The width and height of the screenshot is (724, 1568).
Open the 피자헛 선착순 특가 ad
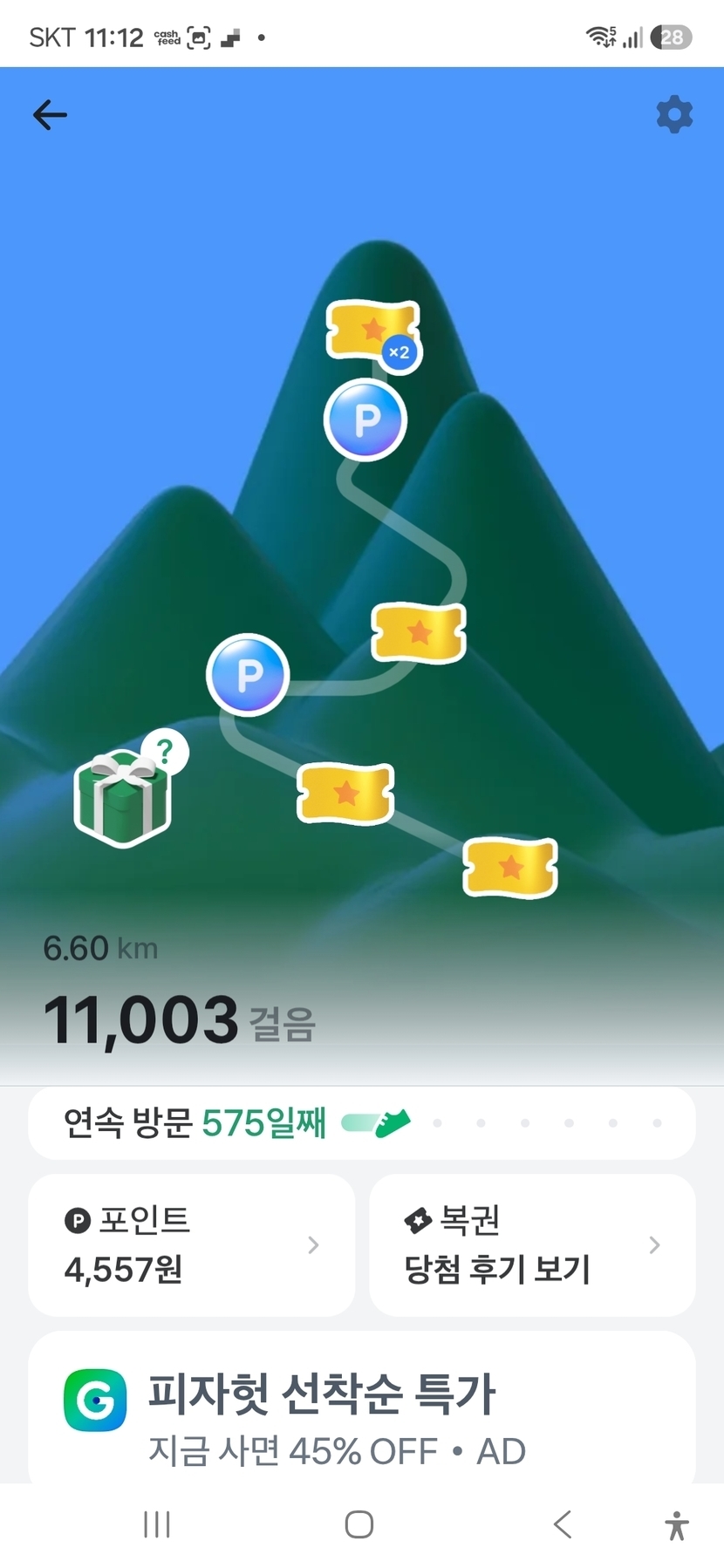click(362, 1408)
